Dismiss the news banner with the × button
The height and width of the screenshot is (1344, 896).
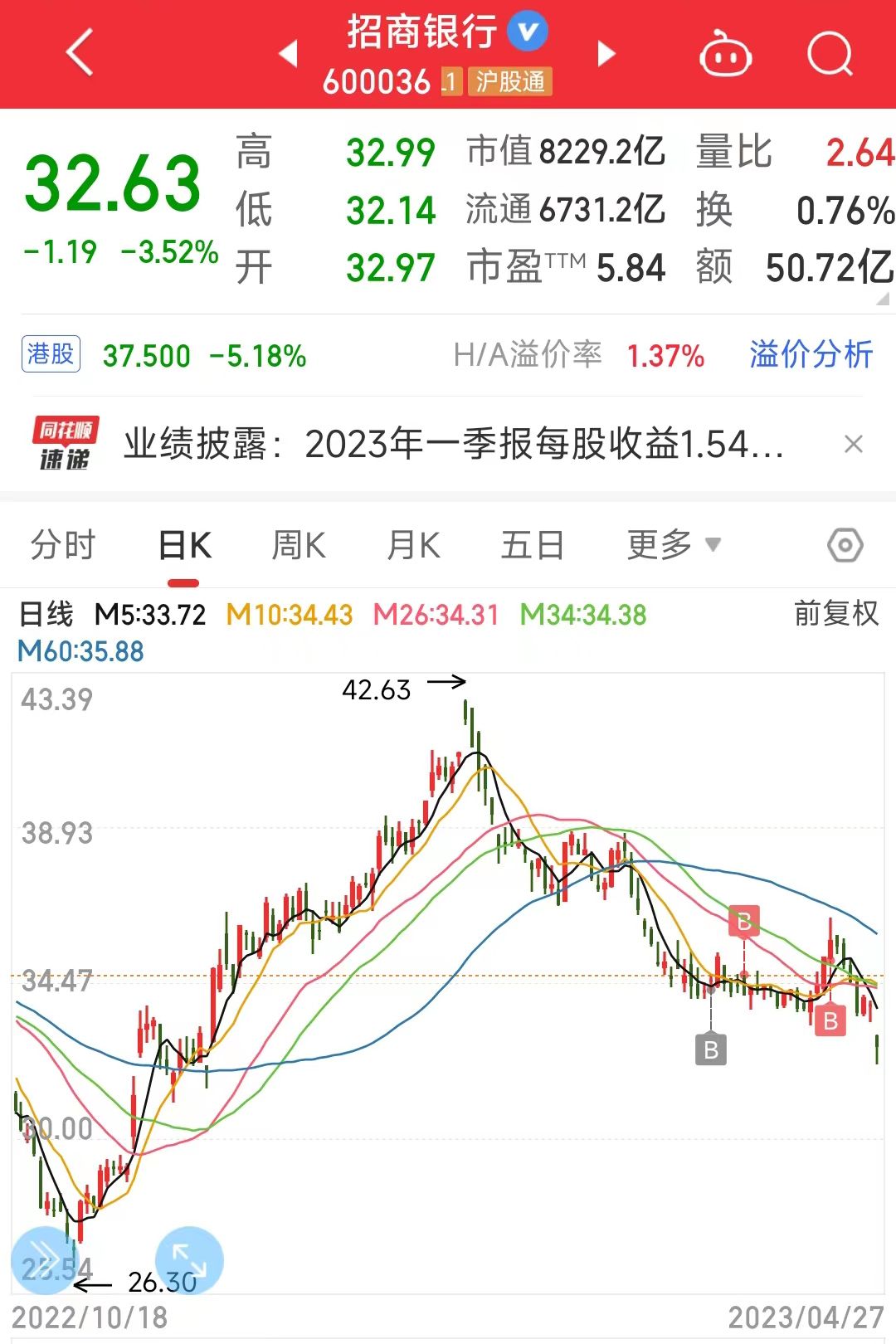(855, 445)
